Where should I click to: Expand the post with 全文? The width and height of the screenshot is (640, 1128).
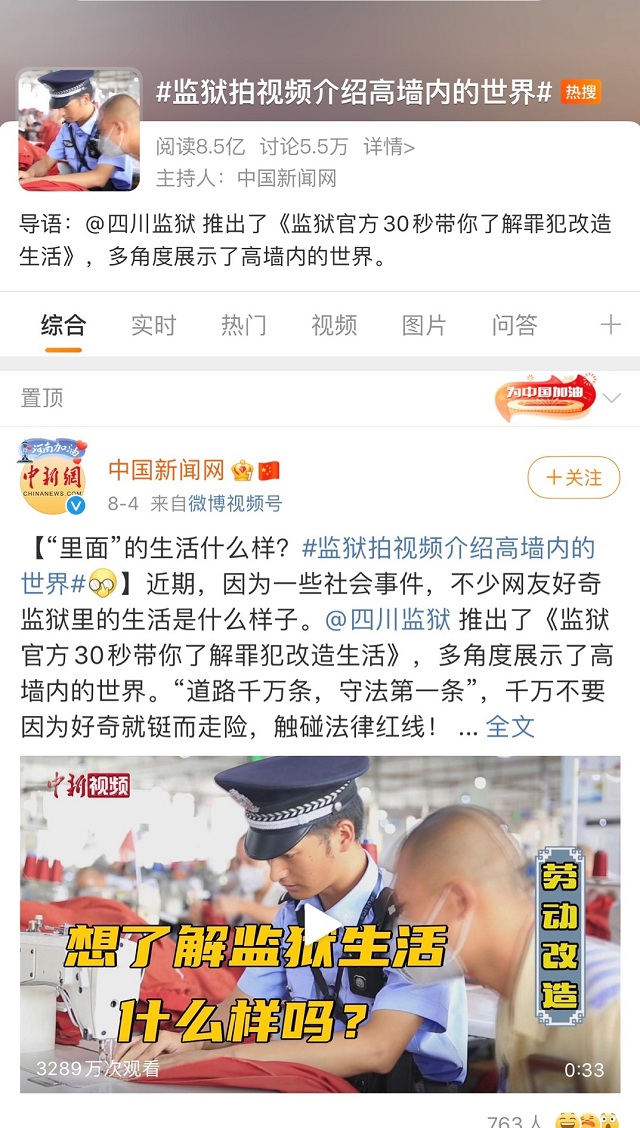point(510,727)
